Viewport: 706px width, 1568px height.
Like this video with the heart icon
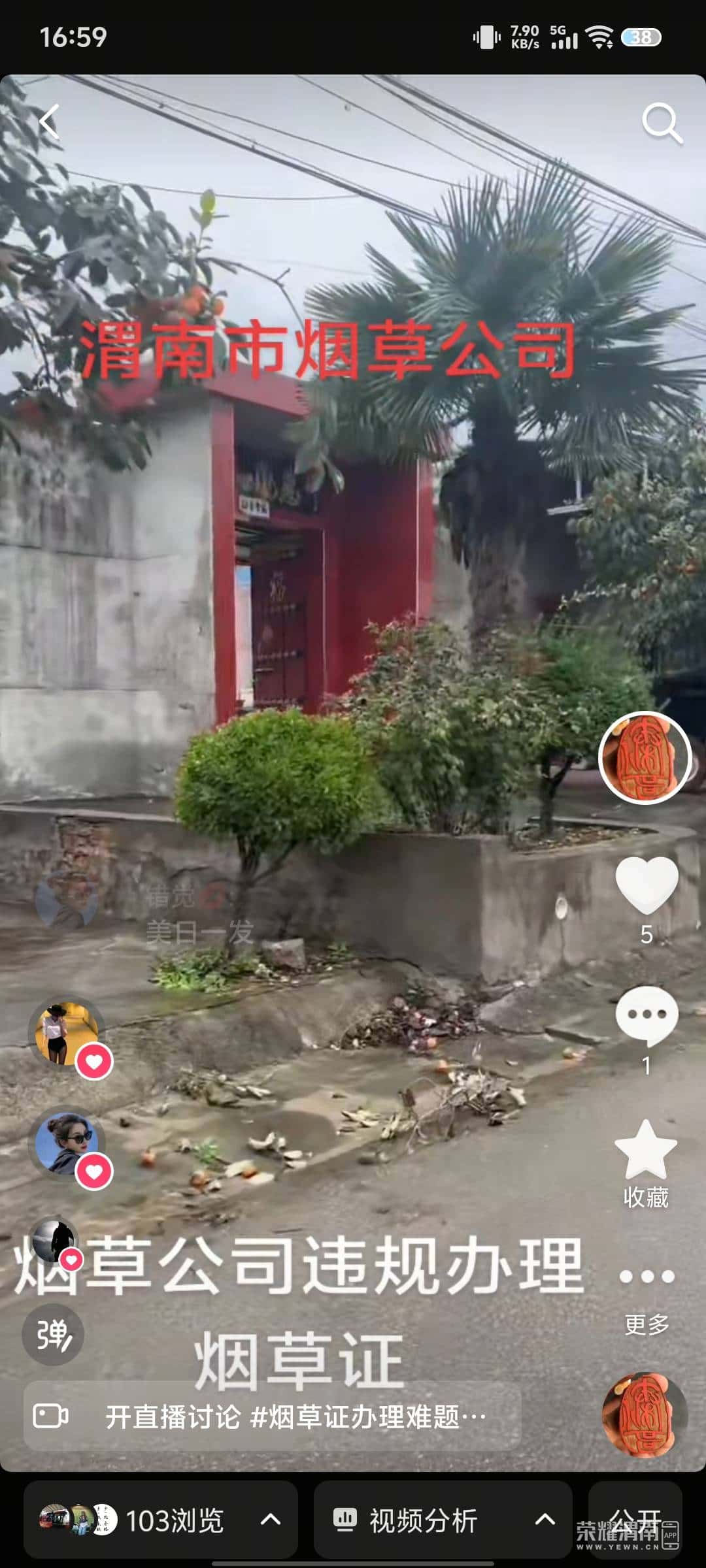(x=647, y=885)
